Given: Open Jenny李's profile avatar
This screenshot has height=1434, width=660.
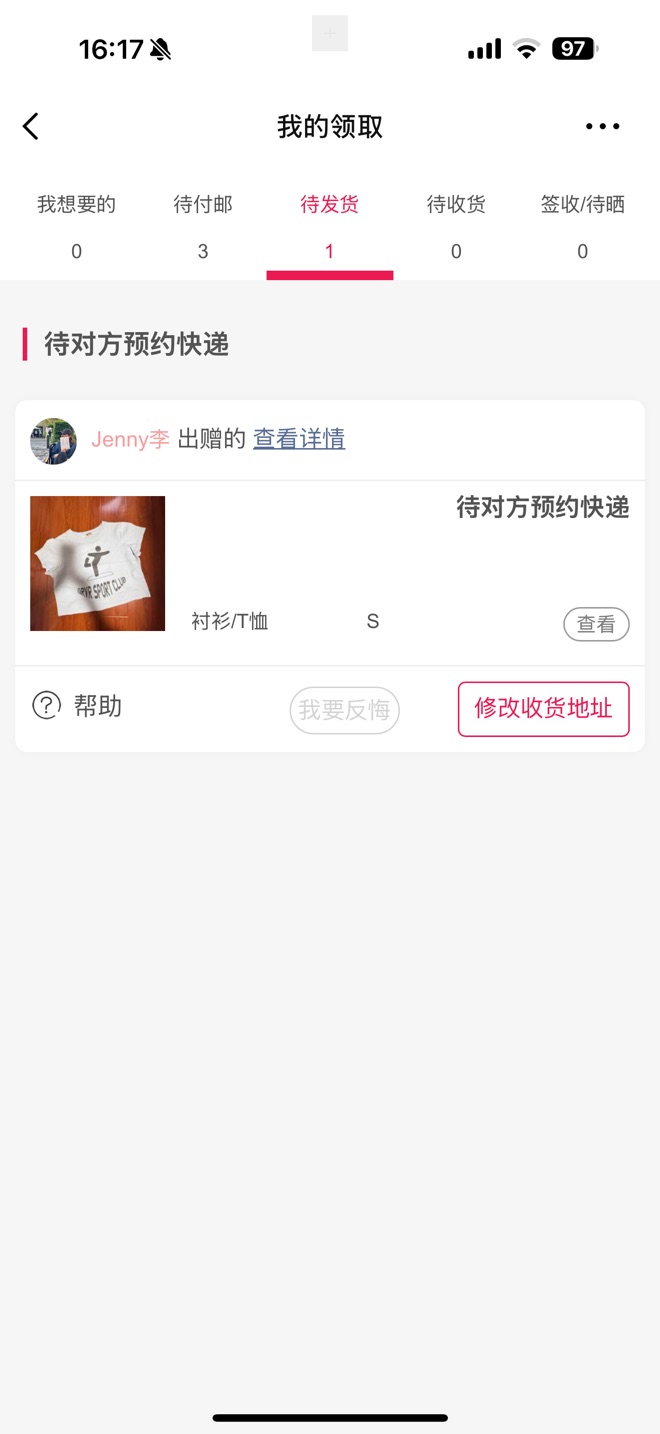Looking at the screenshot, I should click(x=54, y=441).
